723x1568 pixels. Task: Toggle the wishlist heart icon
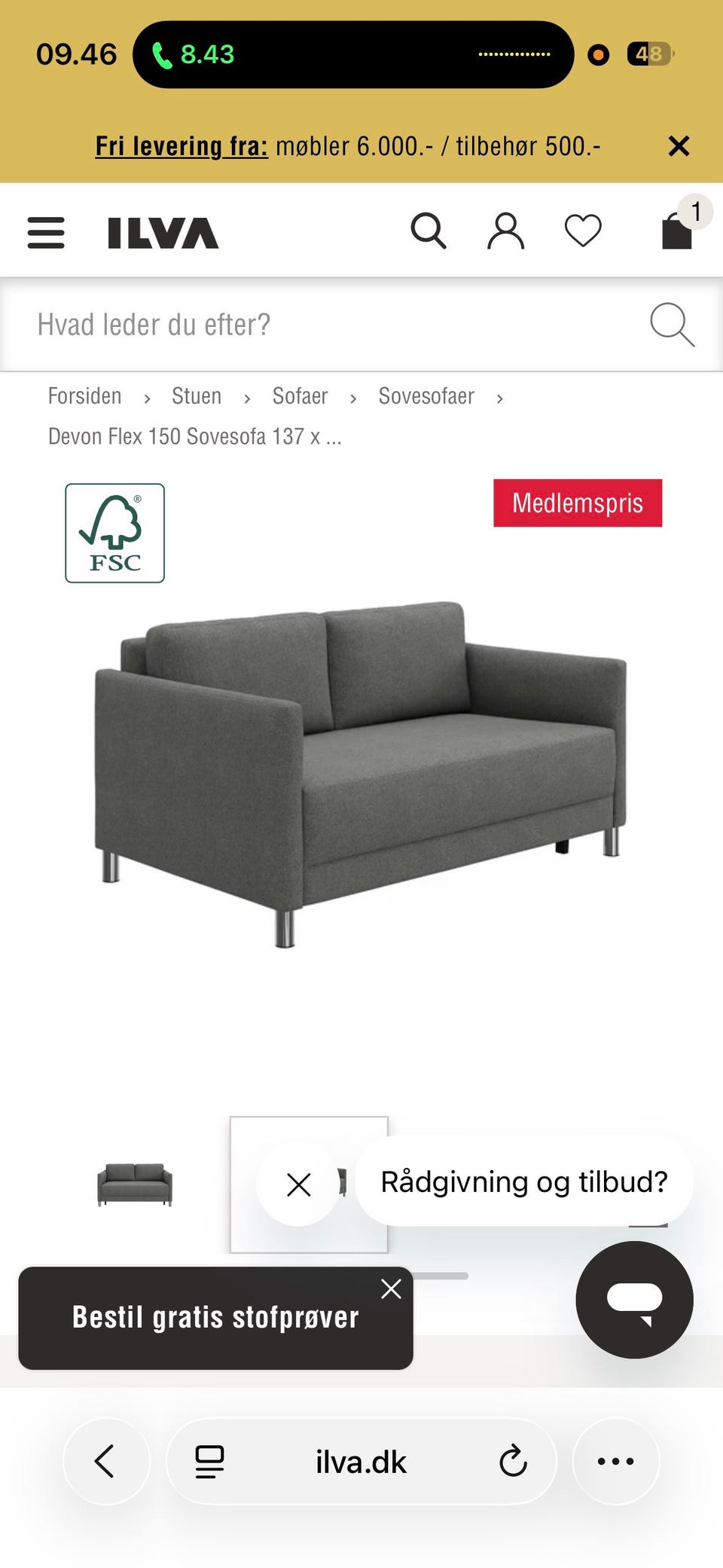(581, 231)
